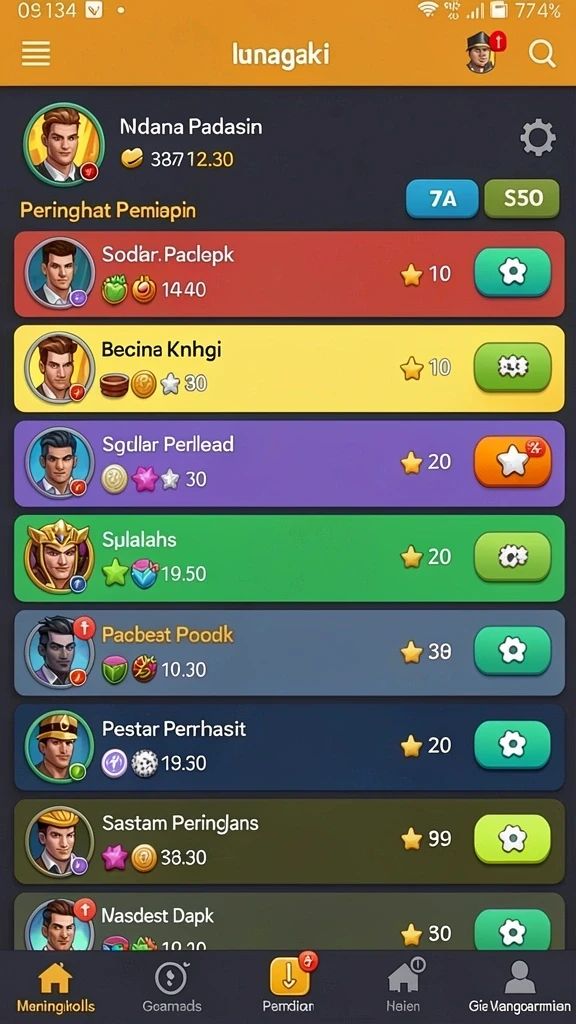Switch to the Gie Vangoarmien tab
Image resolution: width=576 pixels, height=1024 pixels.
[x=520, y=987]
